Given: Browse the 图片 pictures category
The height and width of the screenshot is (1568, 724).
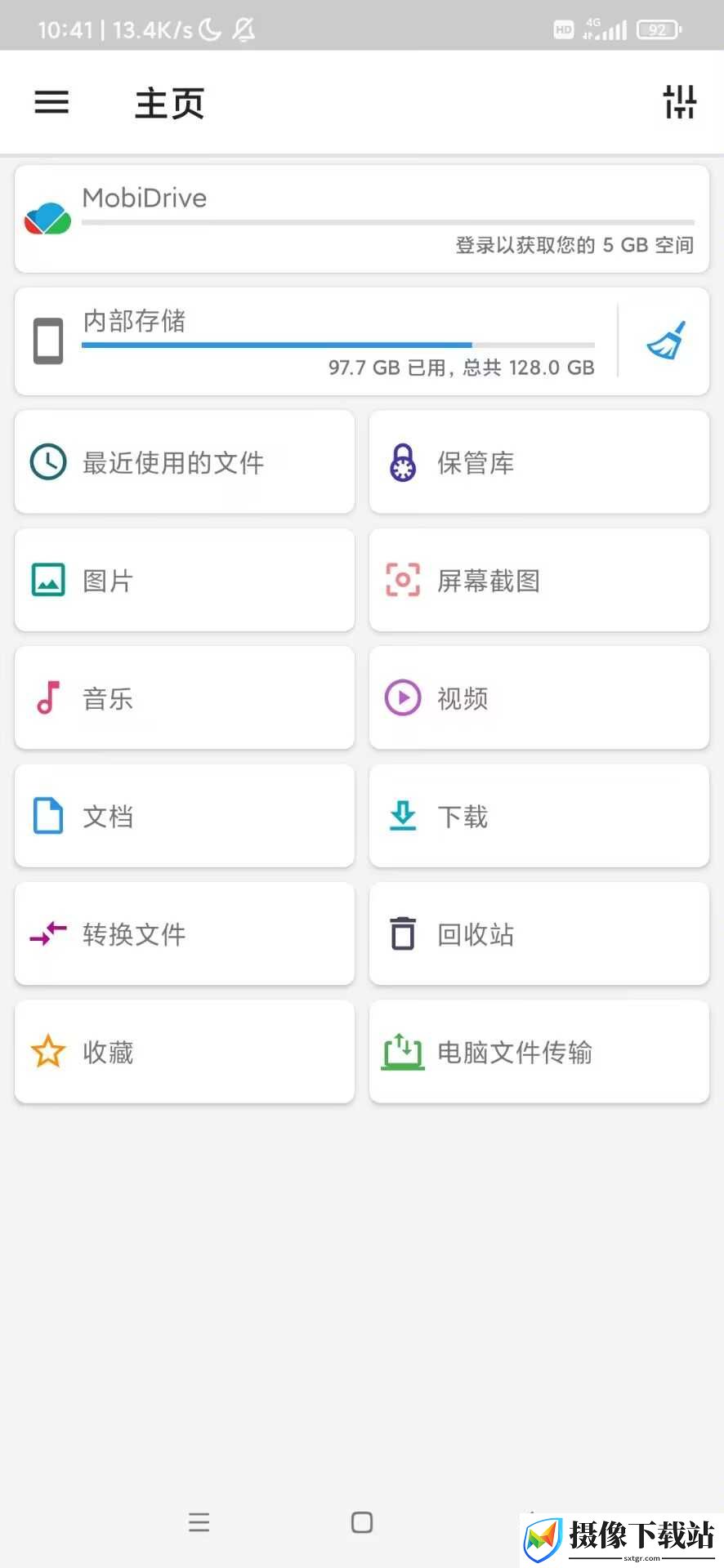Looking at the screenshot, I should 185,580.
